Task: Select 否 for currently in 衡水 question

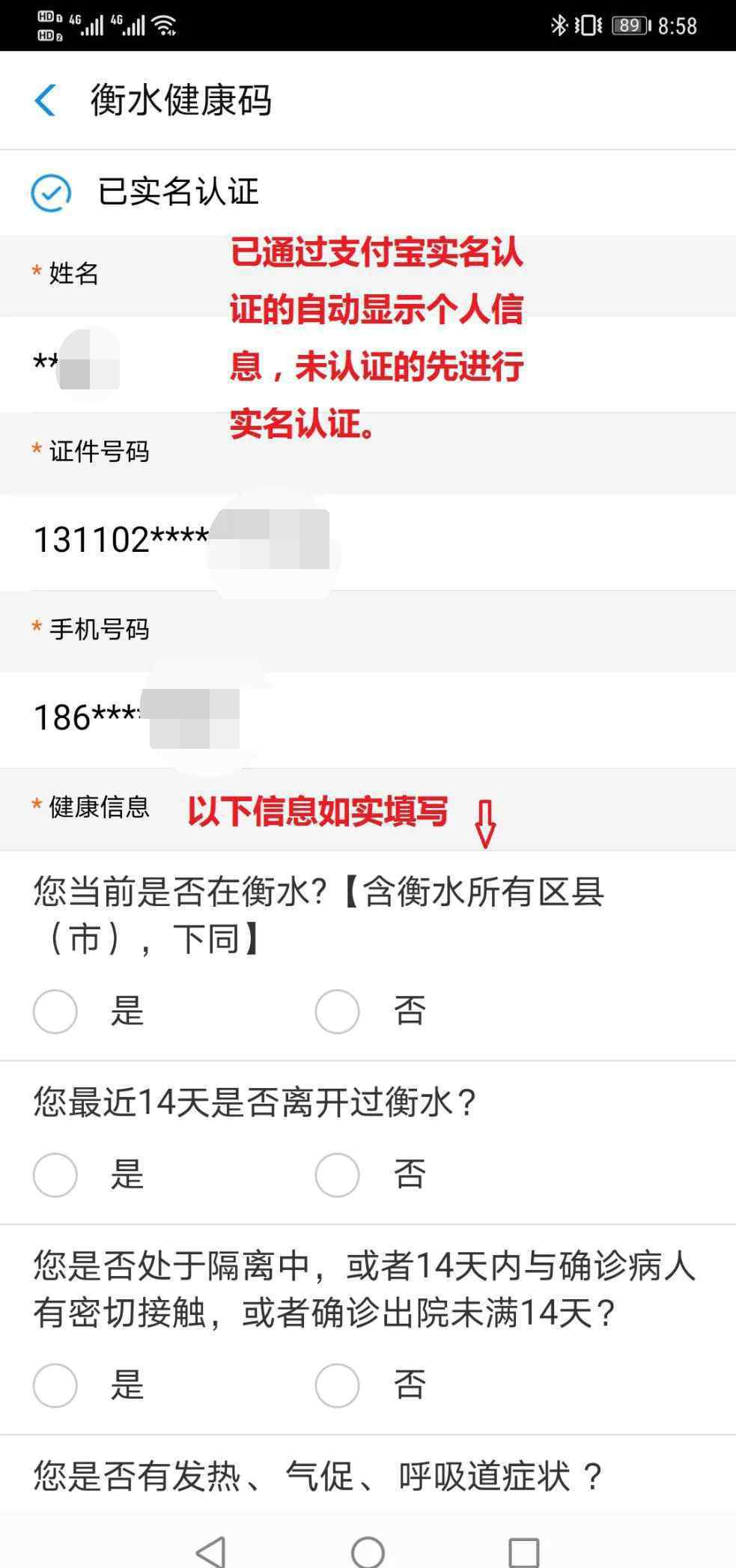Action: pyautogui.click(x=337, y=1011)
